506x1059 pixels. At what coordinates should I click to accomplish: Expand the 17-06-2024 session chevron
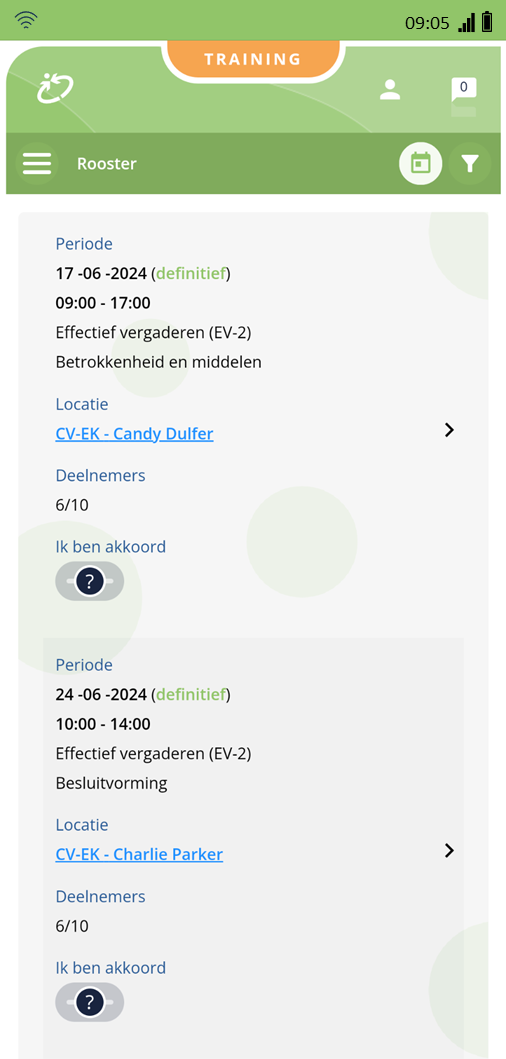449,430
